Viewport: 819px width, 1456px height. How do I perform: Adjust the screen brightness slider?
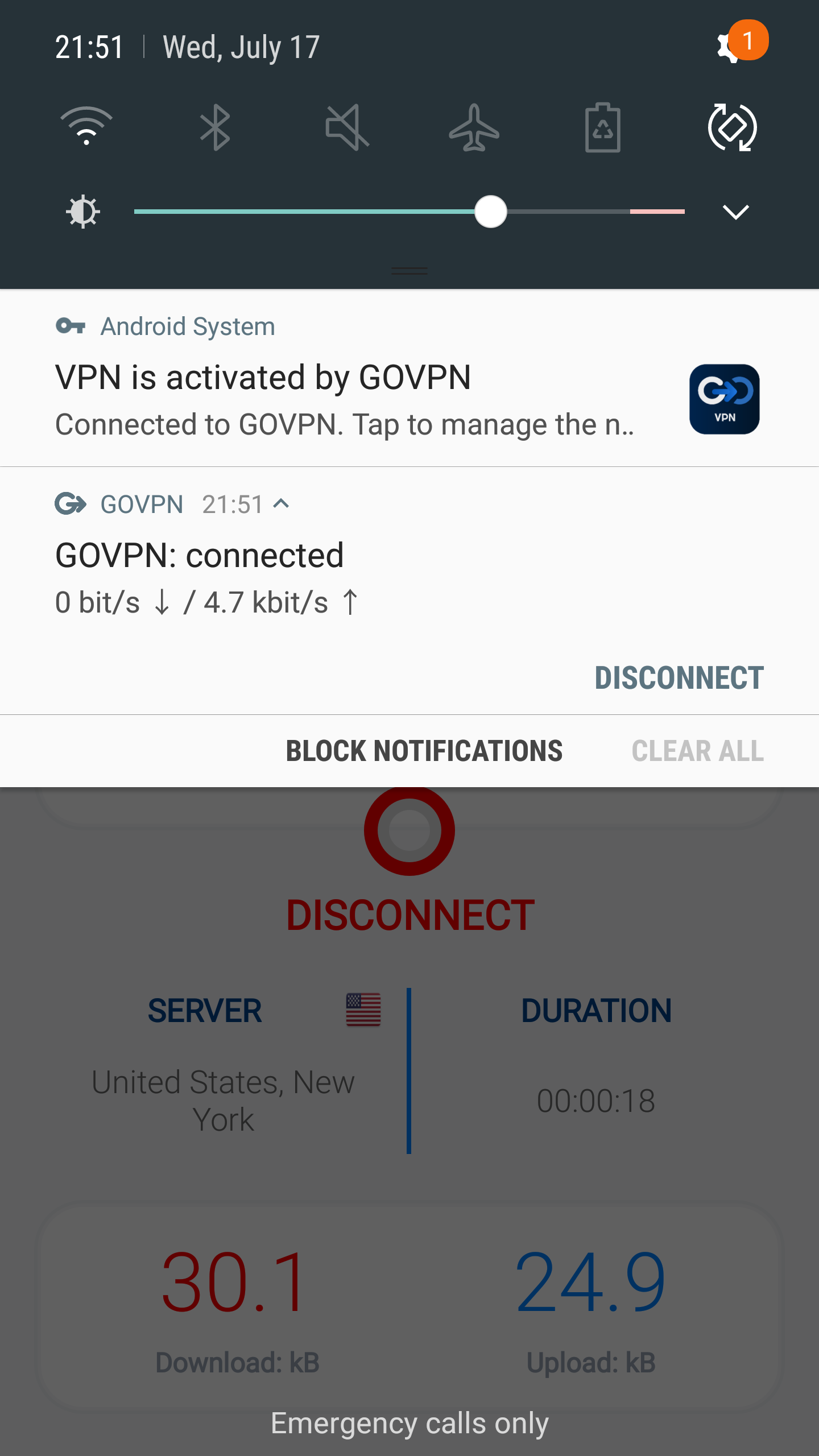click(x=491, y=212)
